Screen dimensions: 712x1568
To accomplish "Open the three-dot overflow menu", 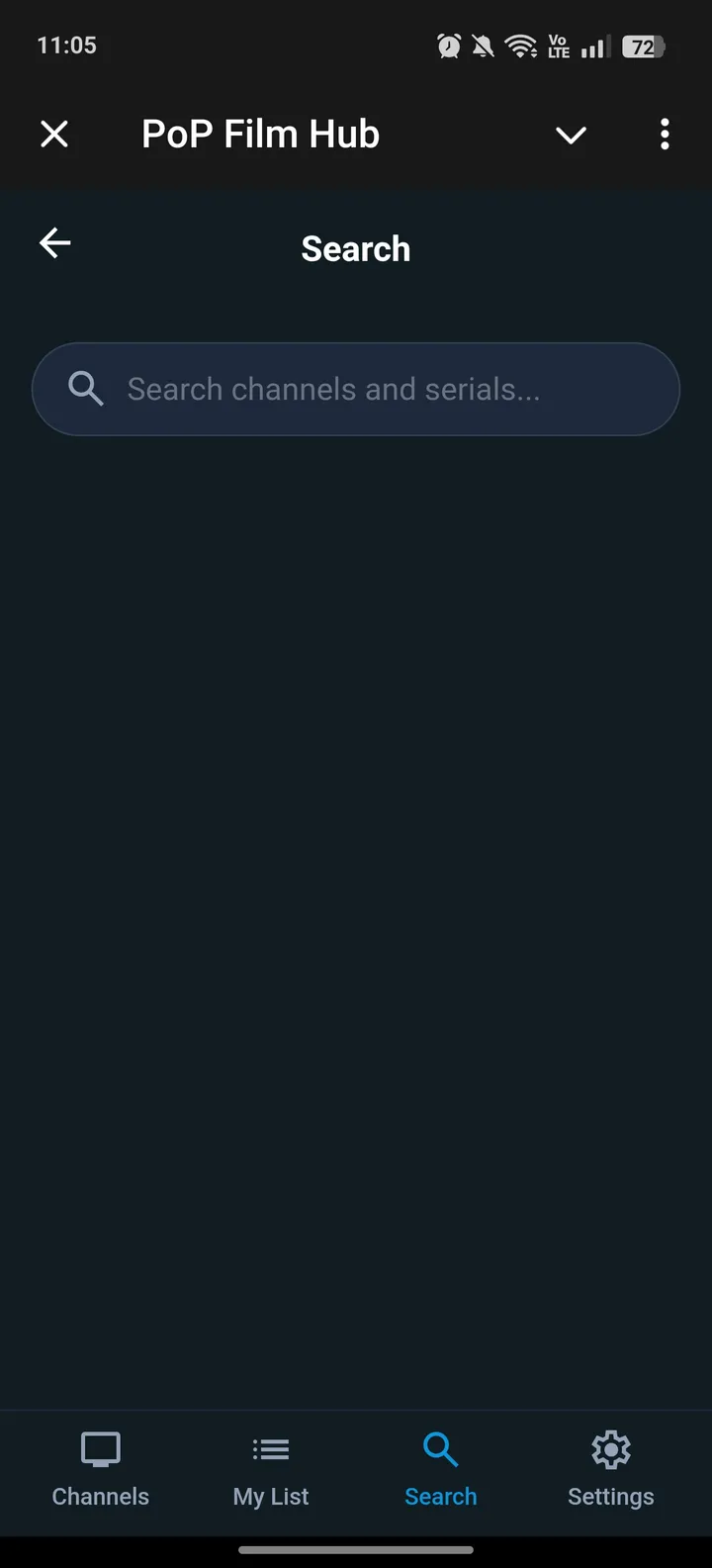I will point(664,134).
